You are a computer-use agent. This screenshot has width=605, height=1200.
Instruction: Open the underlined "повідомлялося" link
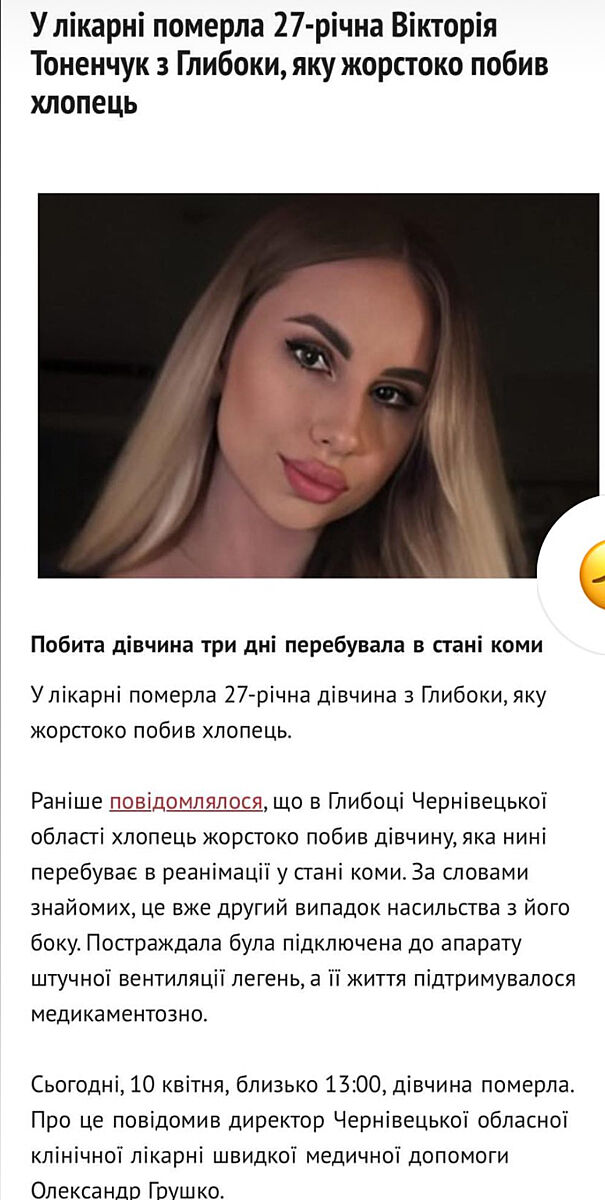click(x=186, y=801)
